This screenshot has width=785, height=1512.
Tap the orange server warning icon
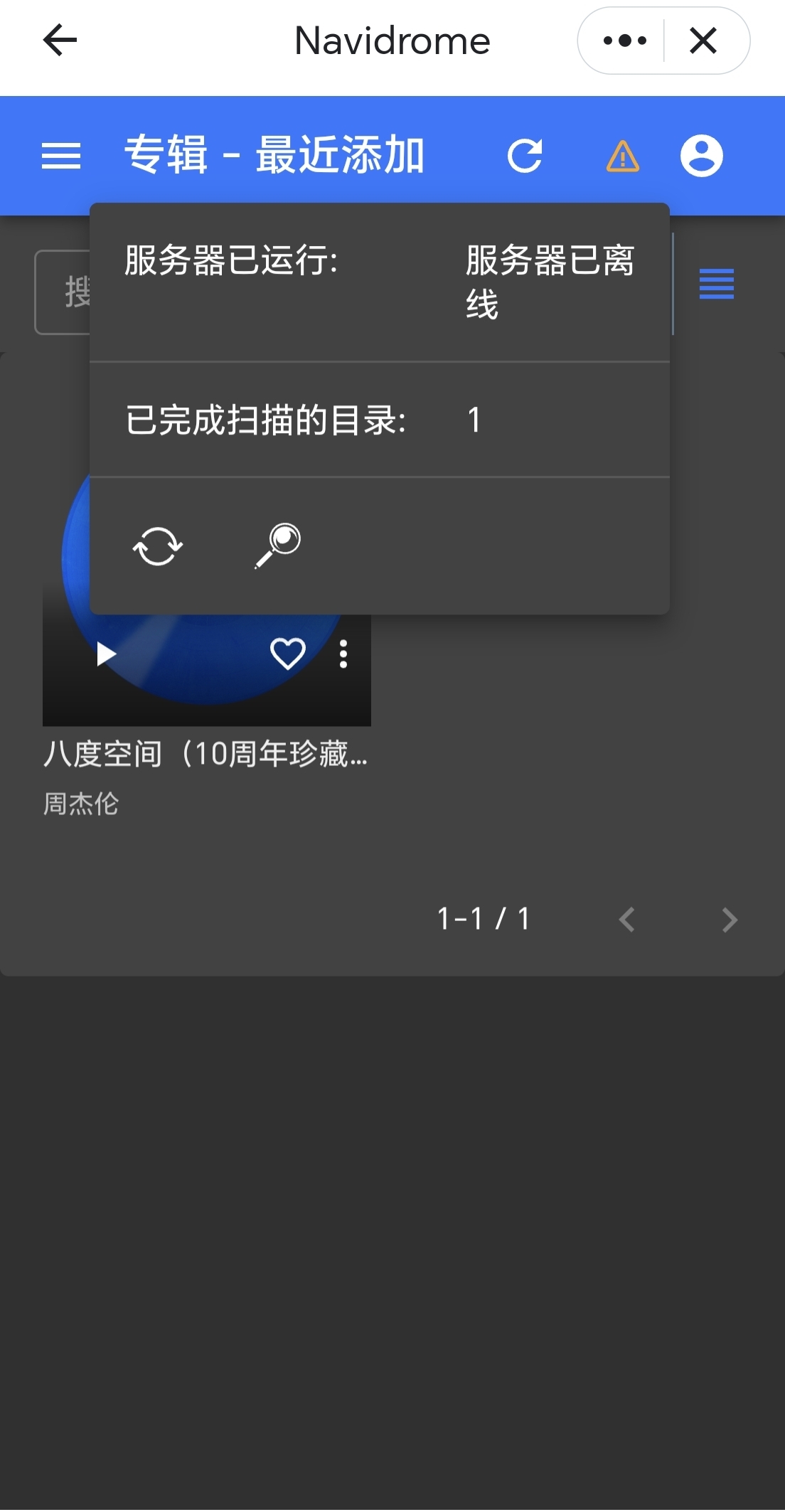click(622, 156)
